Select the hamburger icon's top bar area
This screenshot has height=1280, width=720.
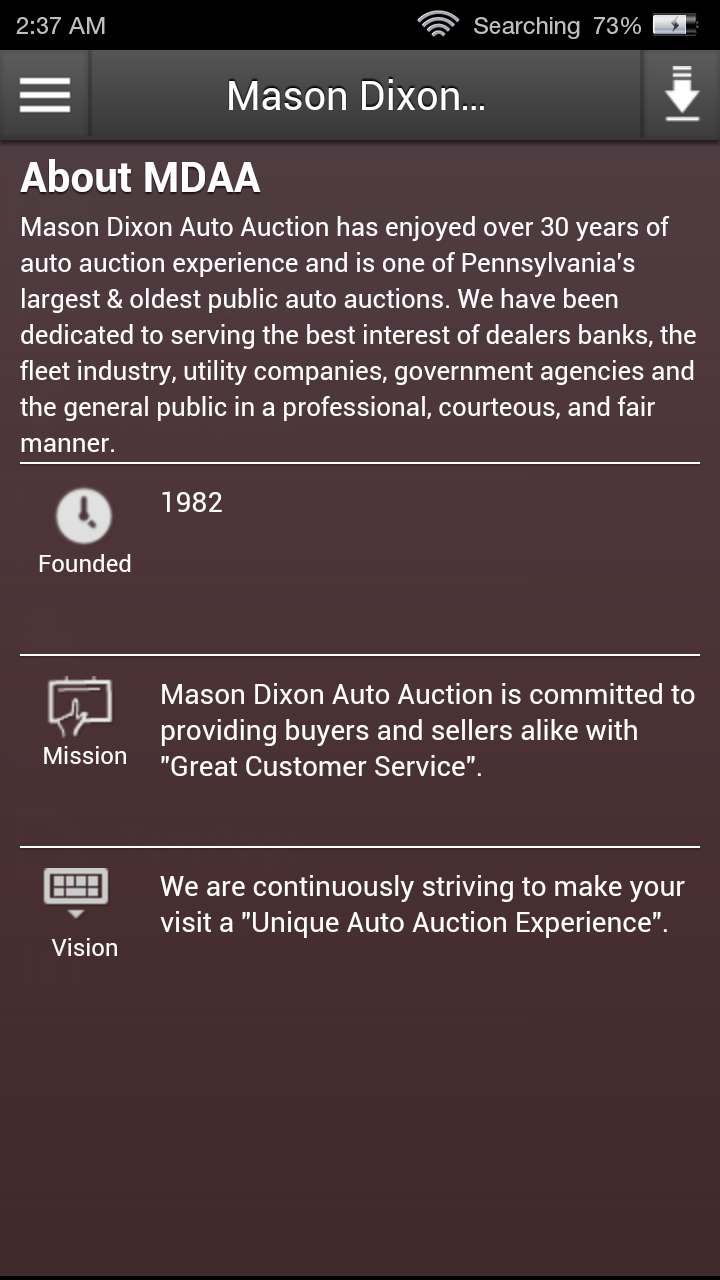click(x=44, y=82)
